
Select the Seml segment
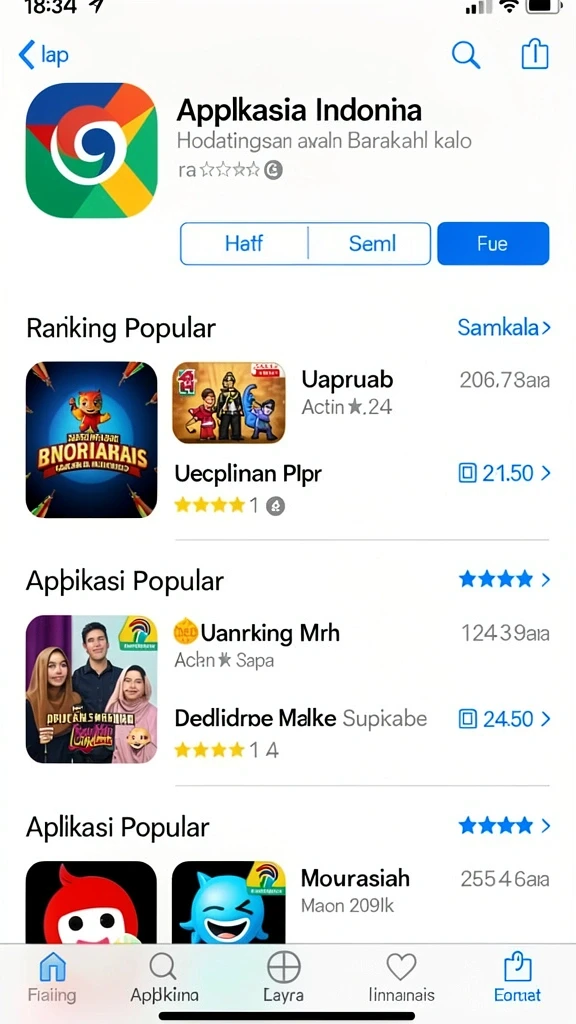370,244
